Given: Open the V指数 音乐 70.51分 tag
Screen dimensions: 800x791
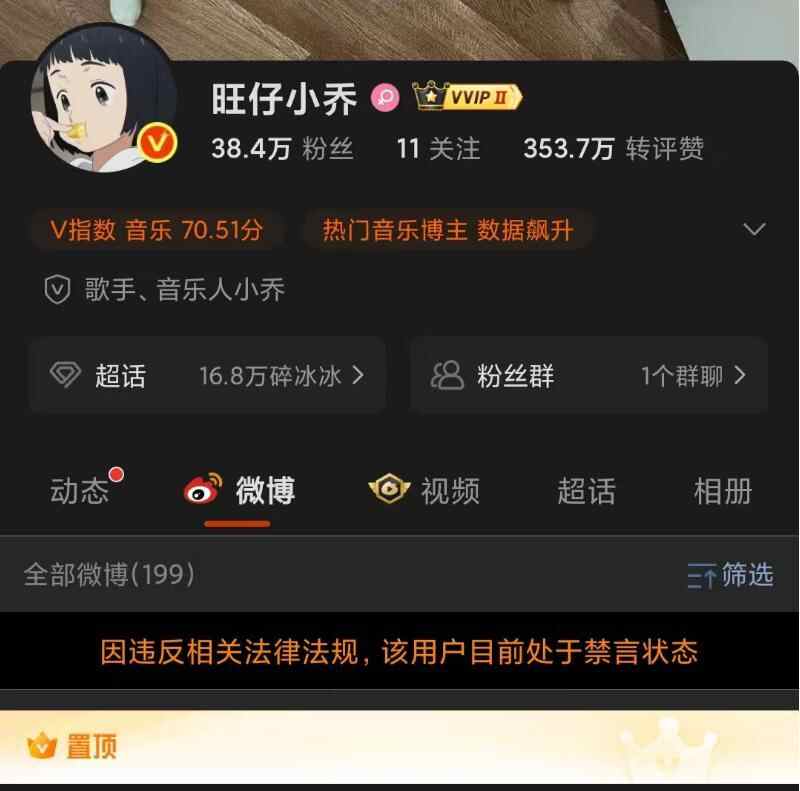Looking at the screenshot, I should (157, 231).
